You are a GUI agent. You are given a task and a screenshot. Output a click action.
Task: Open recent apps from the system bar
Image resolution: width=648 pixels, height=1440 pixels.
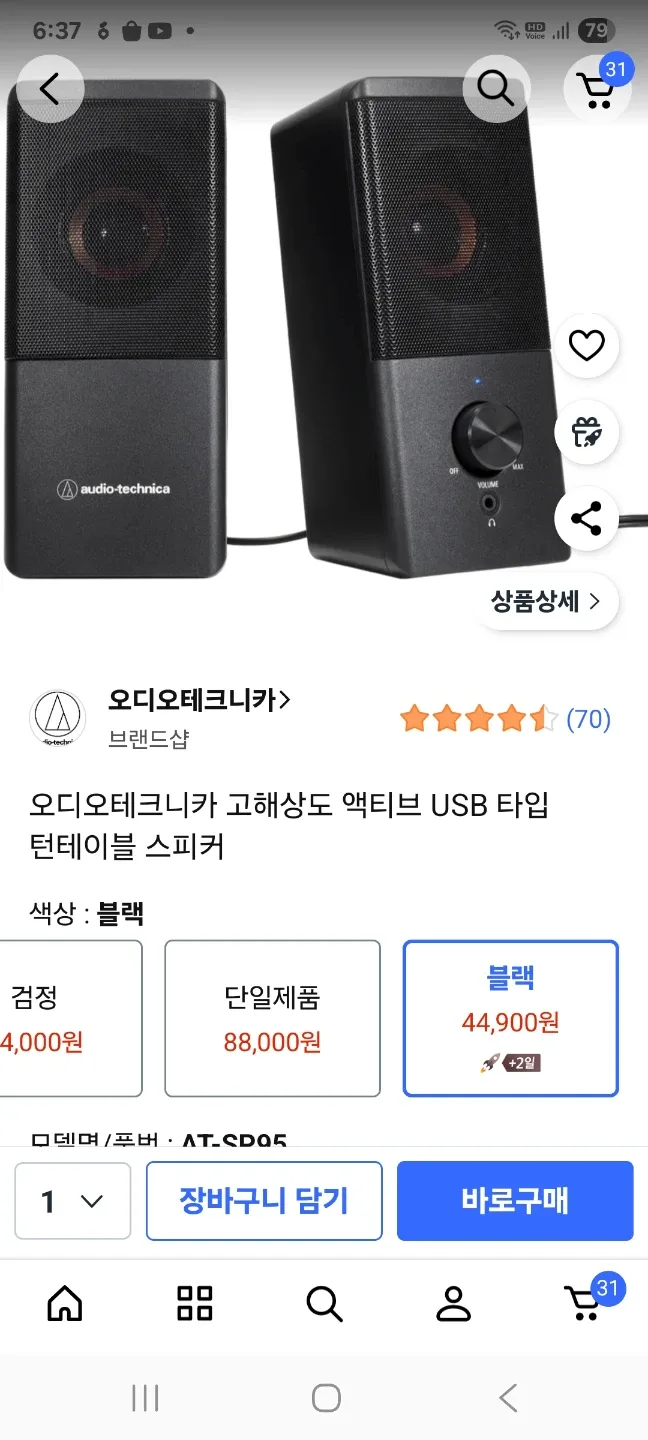(145, 1398)
